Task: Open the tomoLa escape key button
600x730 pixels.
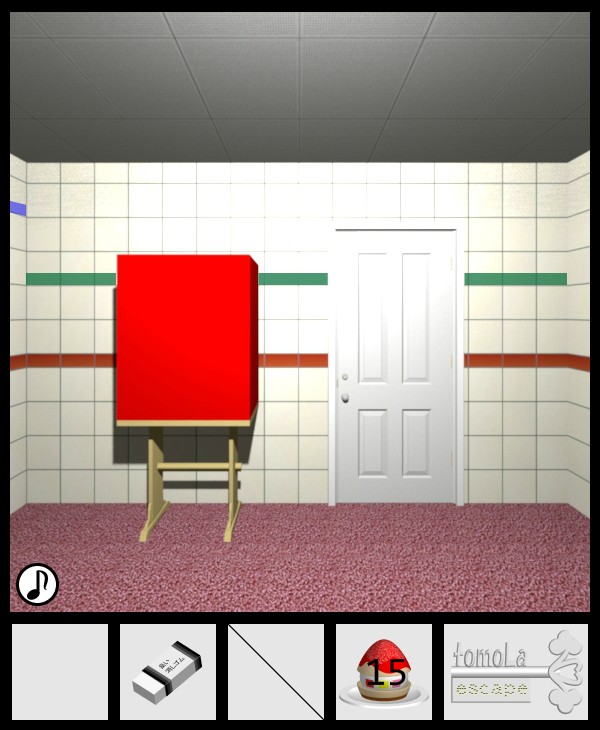Action: coord(516,671)
